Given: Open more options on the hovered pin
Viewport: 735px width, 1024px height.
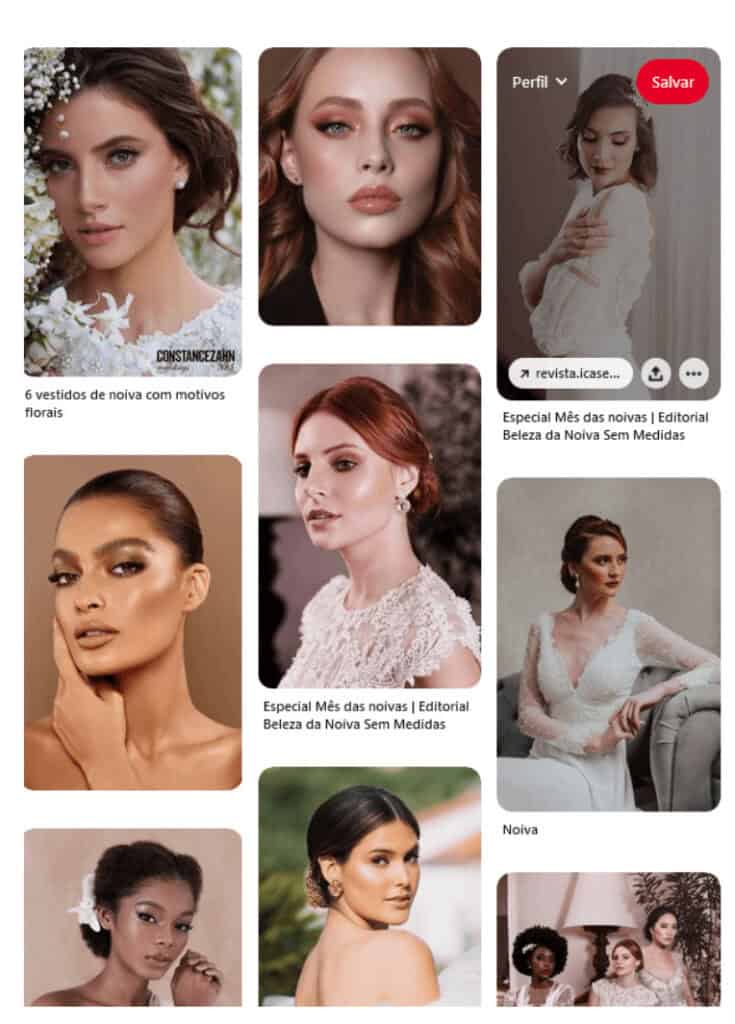Looking at the screenshot, I should click(x=693, y=374).
